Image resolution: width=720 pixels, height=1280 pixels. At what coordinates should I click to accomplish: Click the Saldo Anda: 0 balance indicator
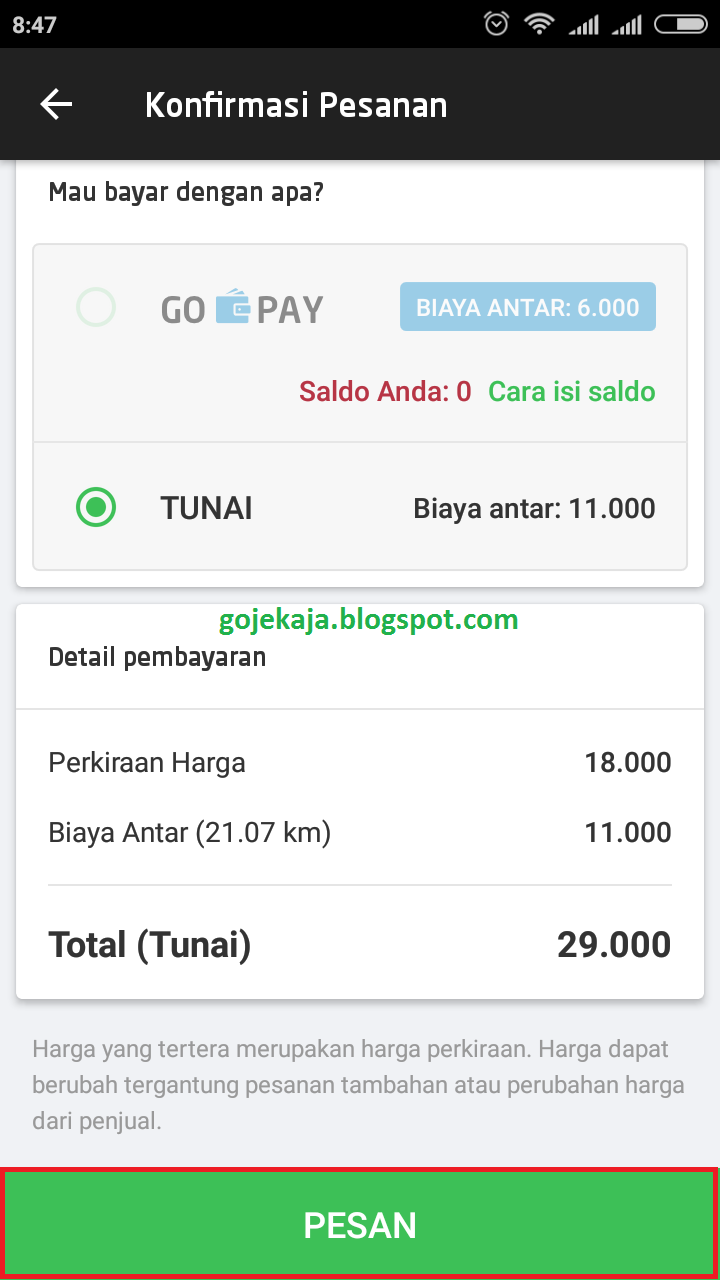pos(383,392)
